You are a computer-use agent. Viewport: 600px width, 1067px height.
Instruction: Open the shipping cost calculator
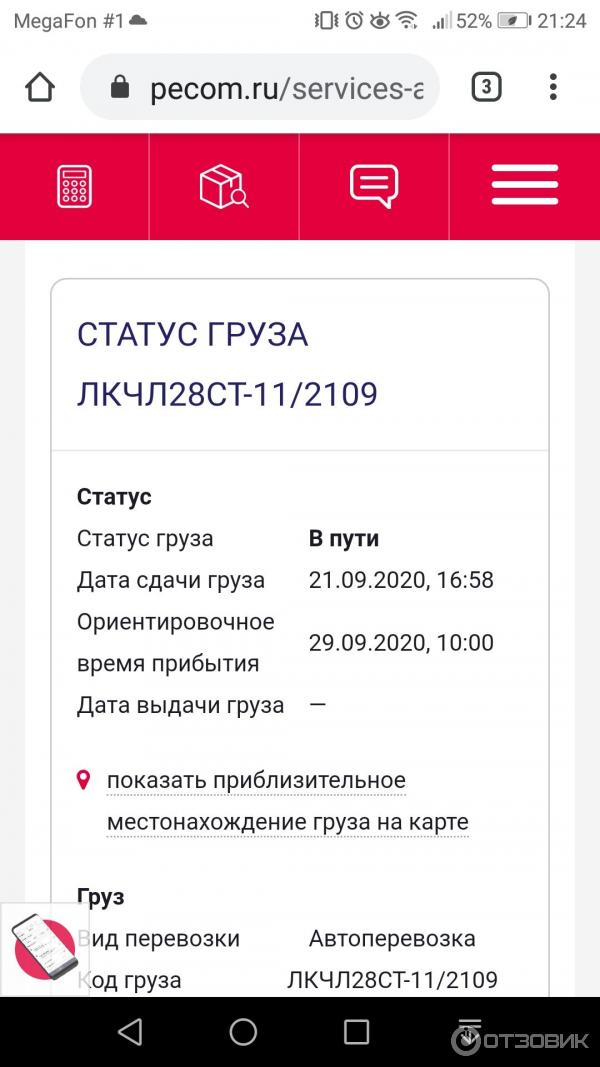coord(75,186)
